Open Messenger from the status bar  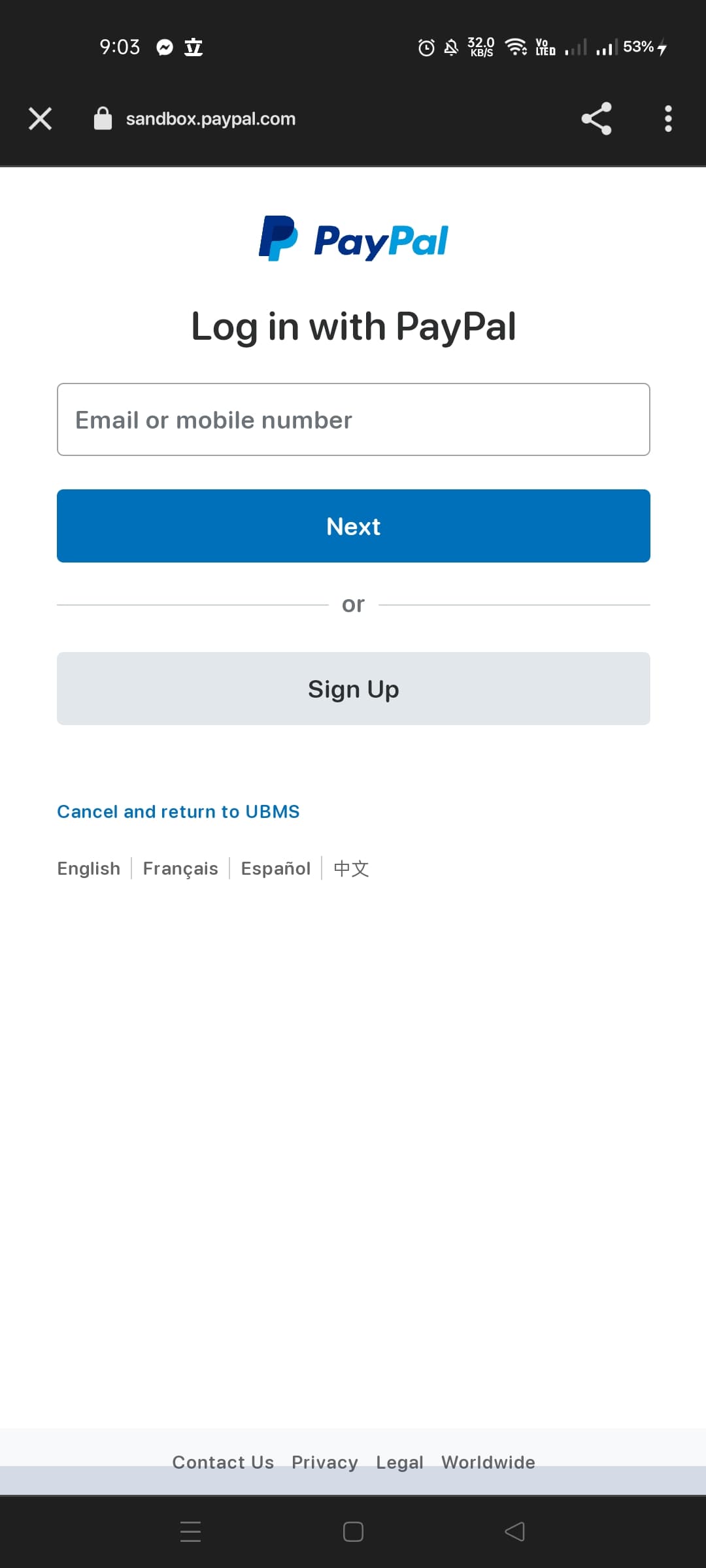(165, 46)
